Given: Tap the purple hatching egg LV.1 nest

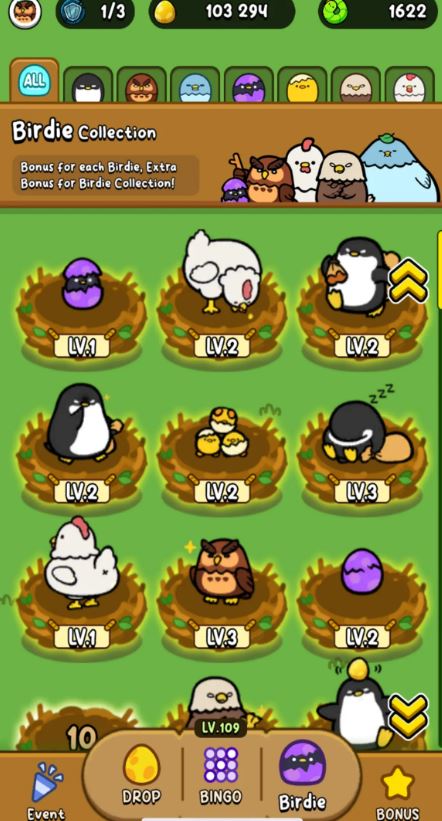Looking at the screenshot, I should pos(82,309).
